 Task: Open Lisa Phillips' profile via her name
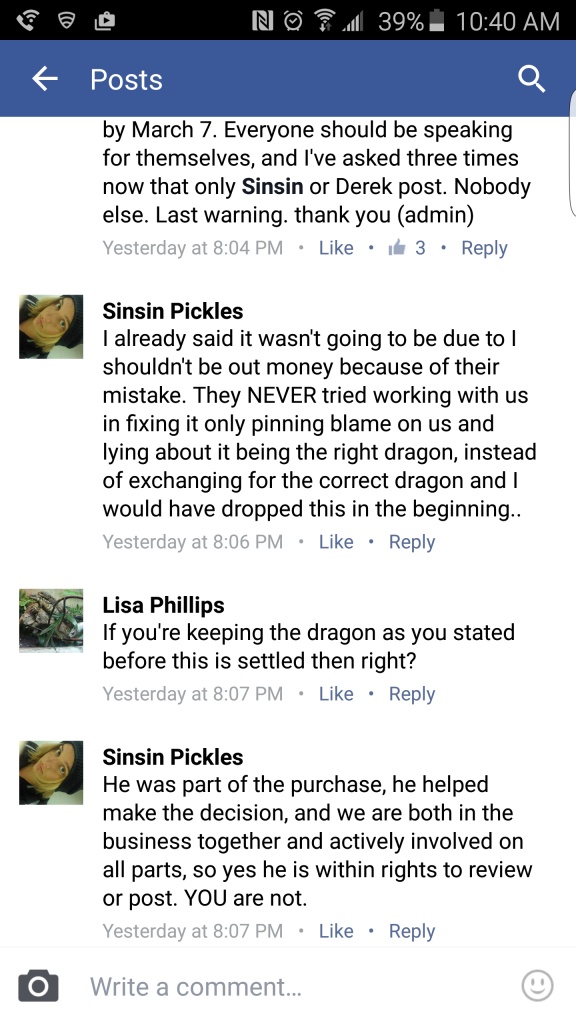pos(163,605)
